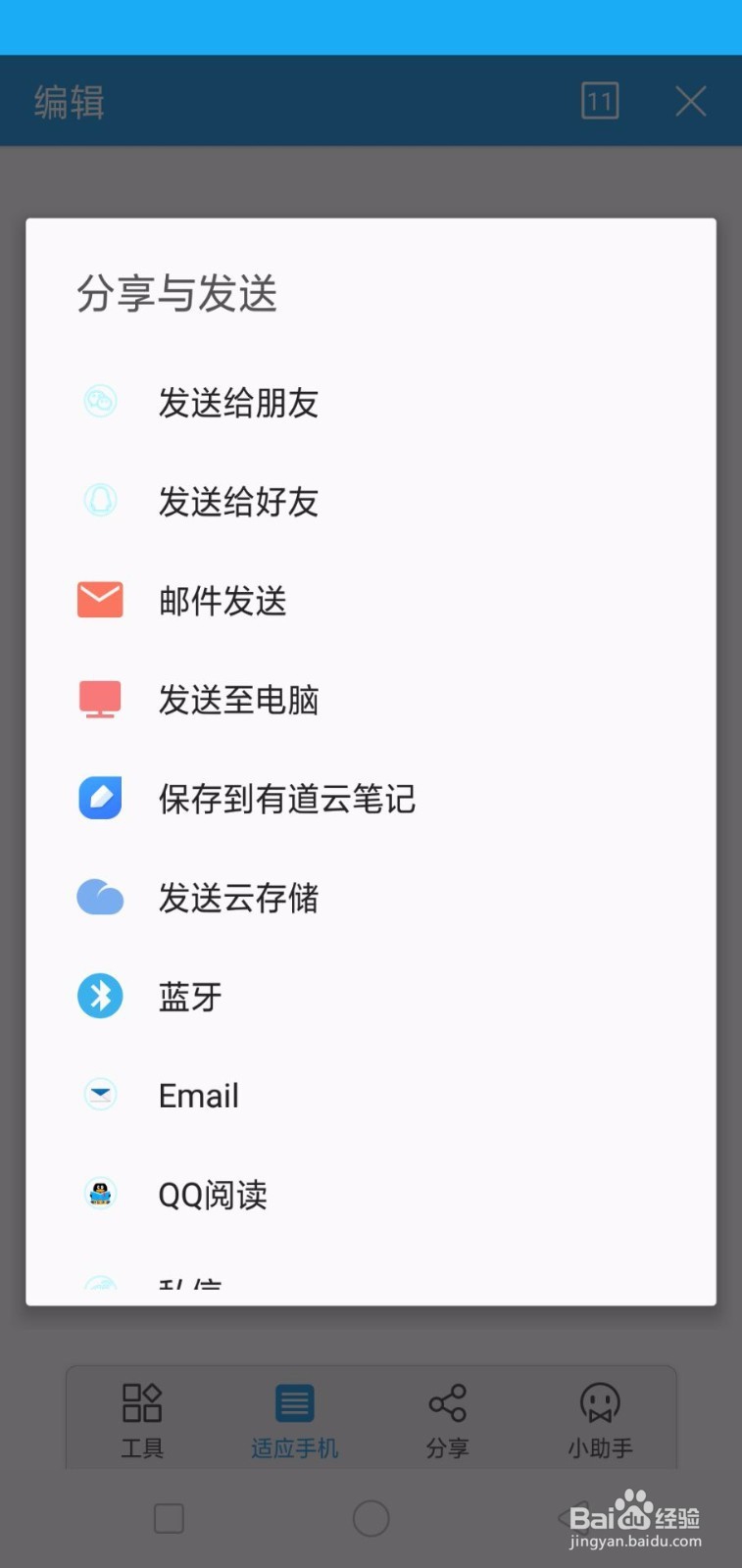Image resolution: width=742 pixels, height=1568 pixels.
Task: Click the 工具 tools grid icon
Action: click(141, 1403)
